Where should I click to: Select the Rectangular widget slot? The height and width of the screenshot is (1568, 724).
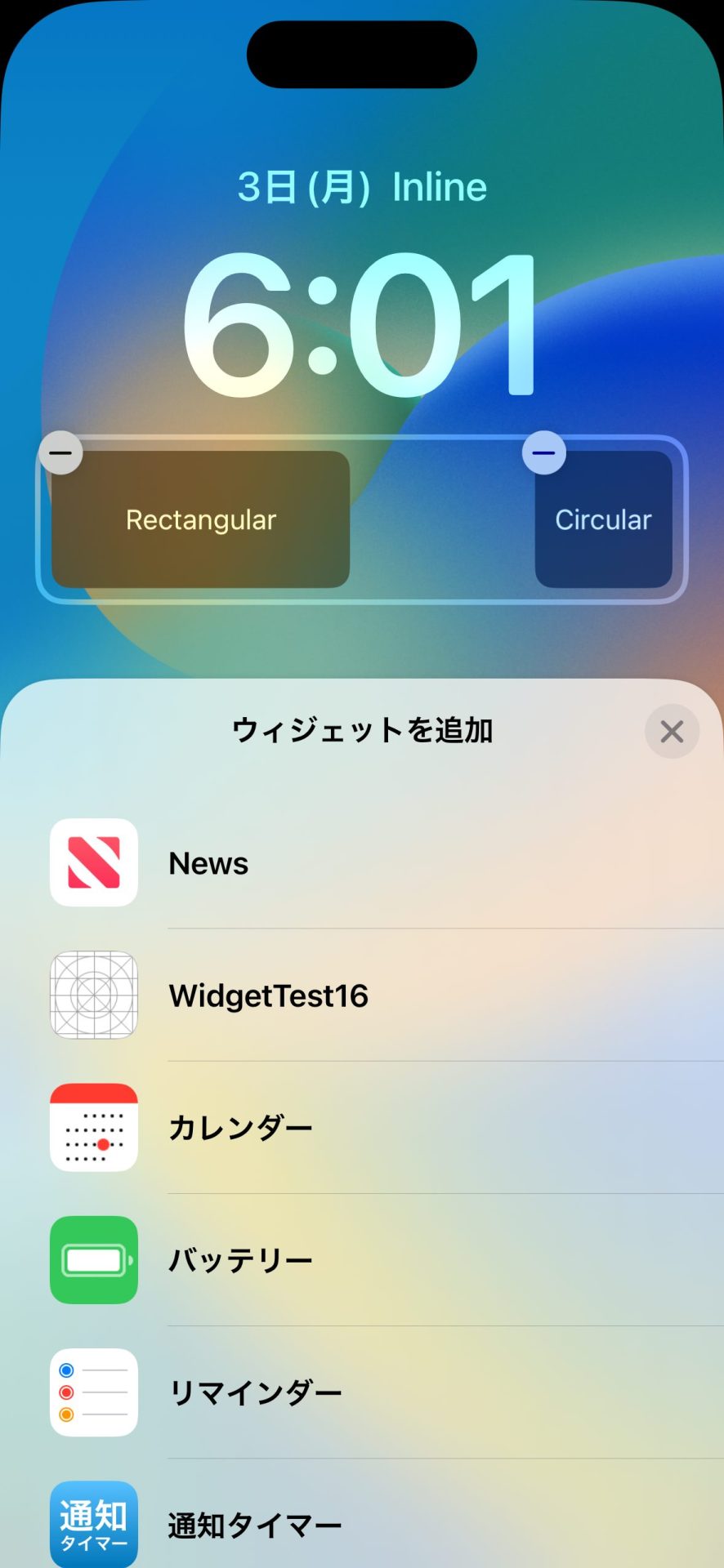point(200,519)
